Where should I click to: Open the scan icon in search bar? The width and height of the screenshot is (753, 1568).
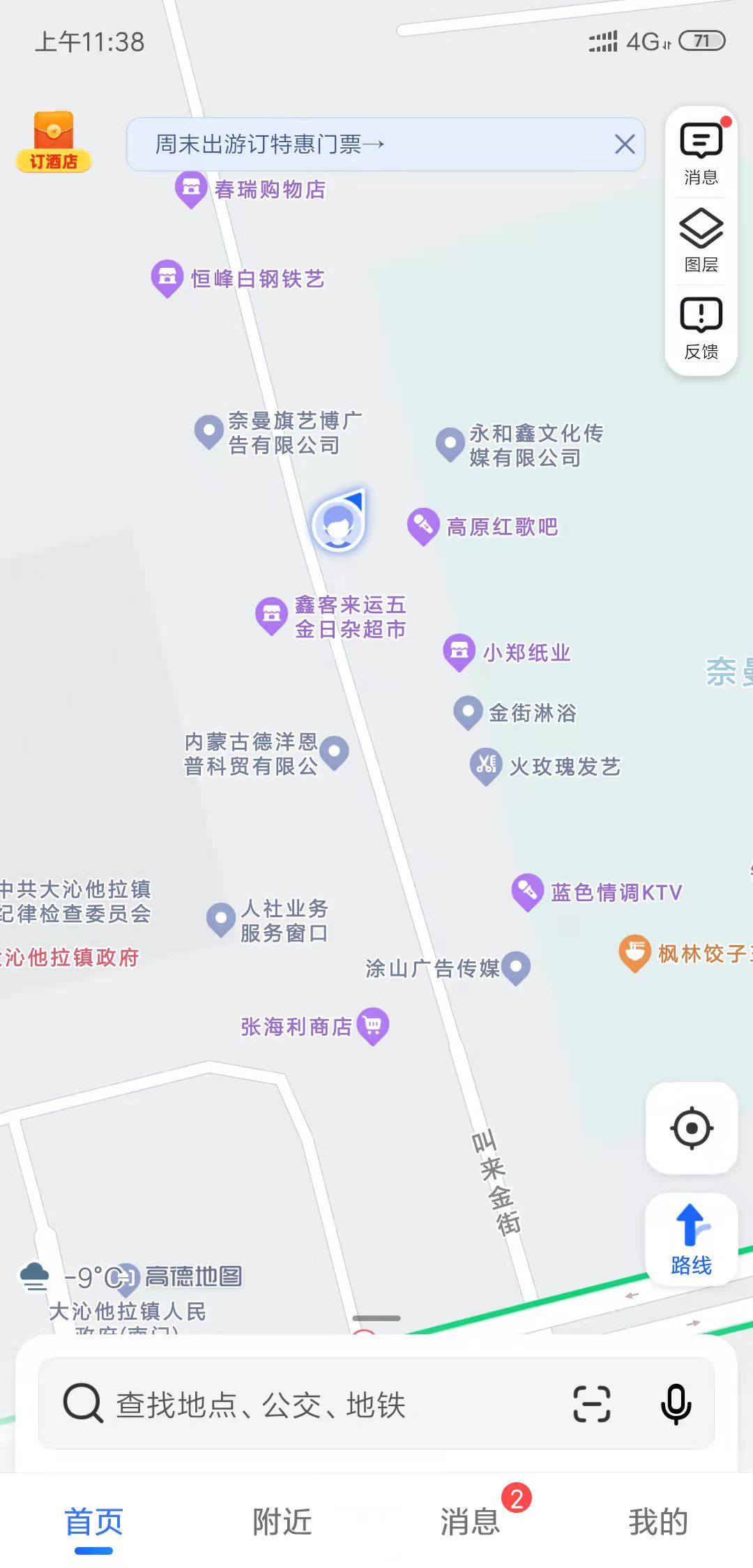(x=592, y=1404)
